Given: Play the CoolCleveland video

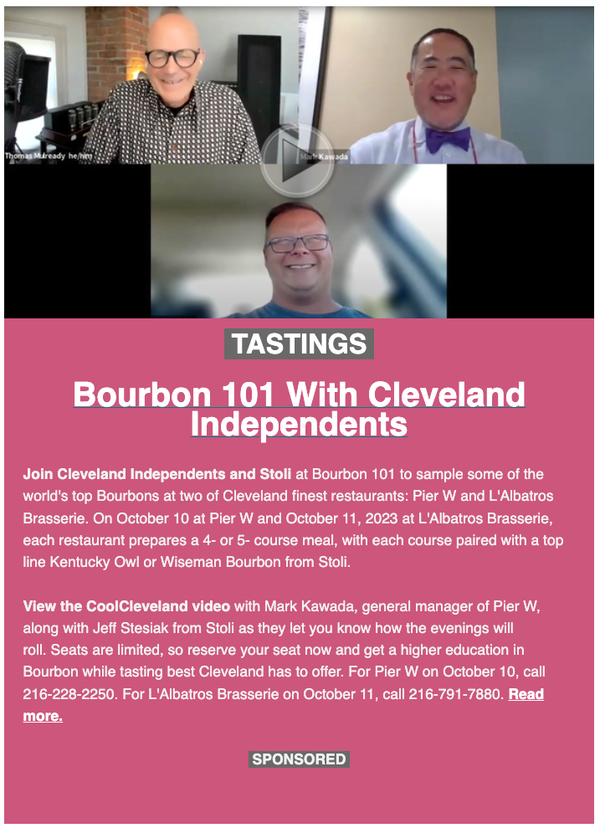Looking at the screenshot, I should pos(297,163).
